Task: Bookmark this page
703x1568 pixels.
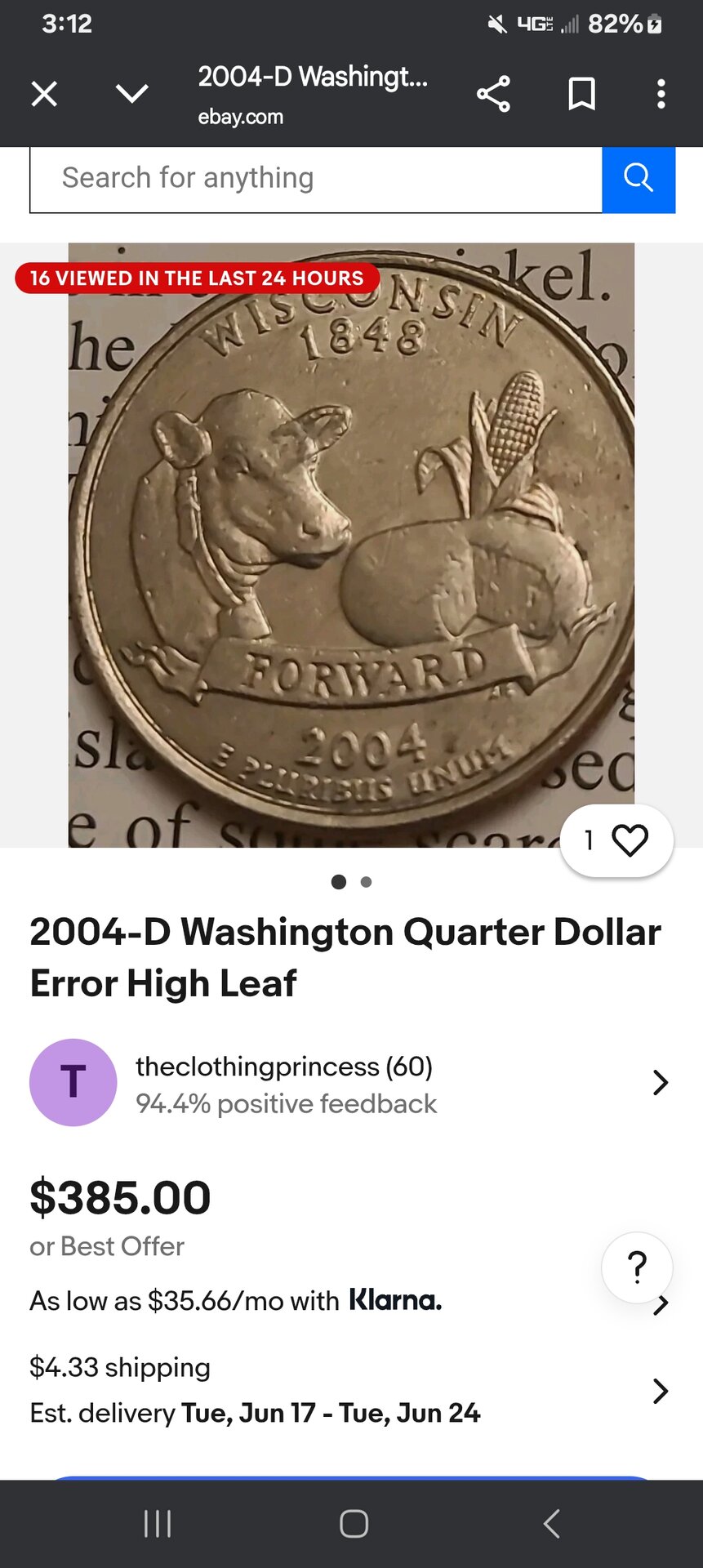Action: (x=581, y=94)
